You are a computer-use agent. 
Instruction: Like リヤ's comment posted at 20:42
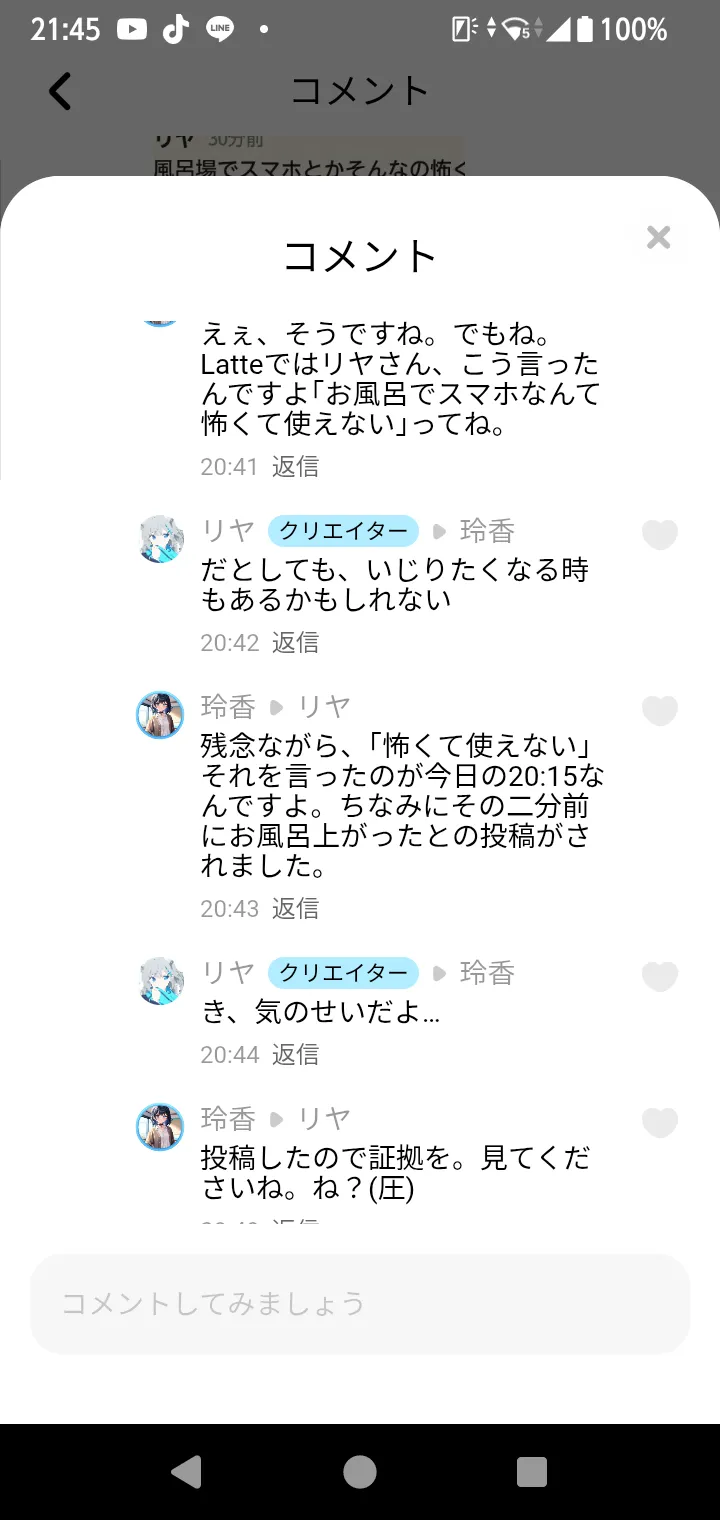pos(660,535)
